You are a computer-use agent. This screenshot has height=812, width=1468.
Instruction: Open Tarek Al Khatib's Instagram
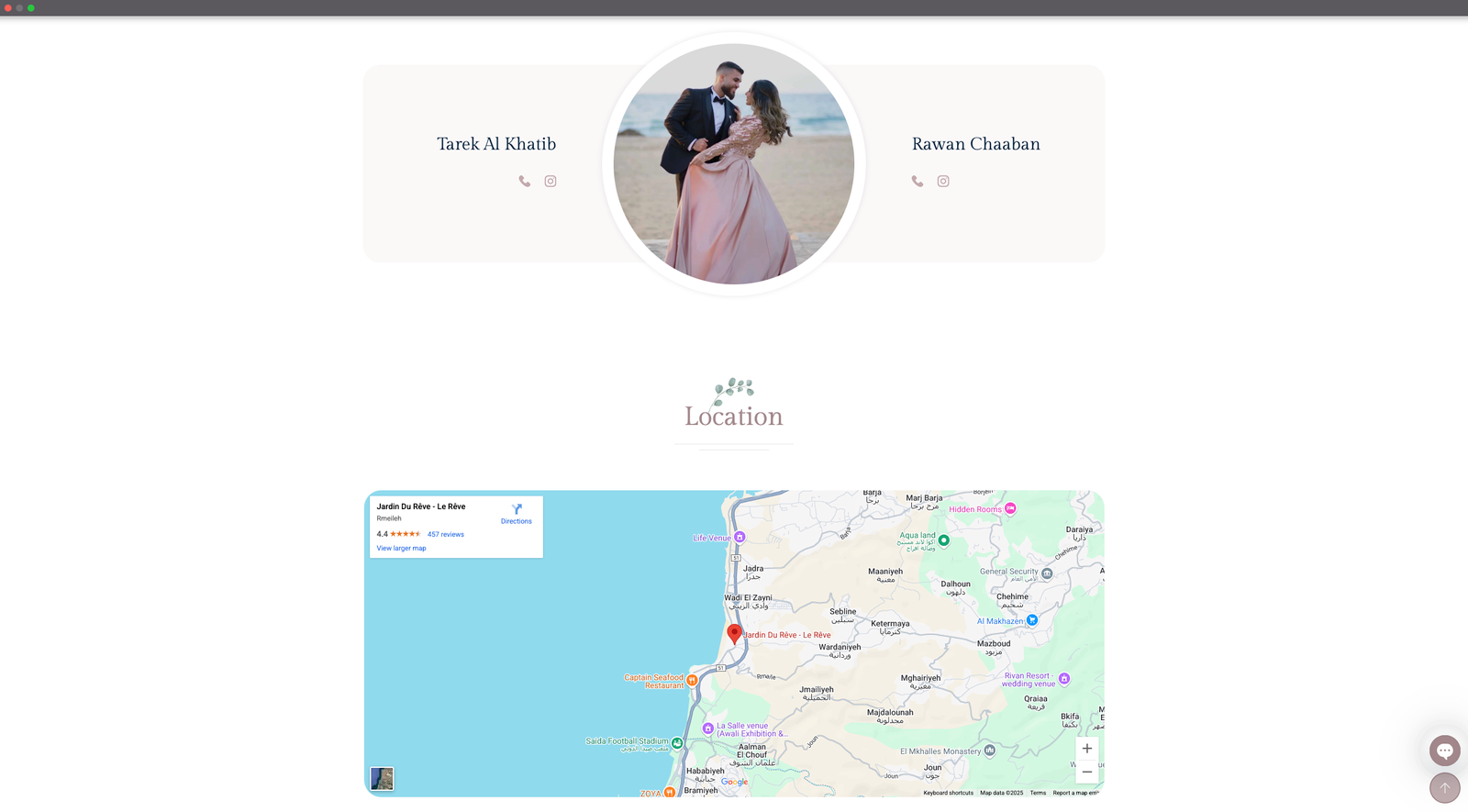tap(550, 182)
